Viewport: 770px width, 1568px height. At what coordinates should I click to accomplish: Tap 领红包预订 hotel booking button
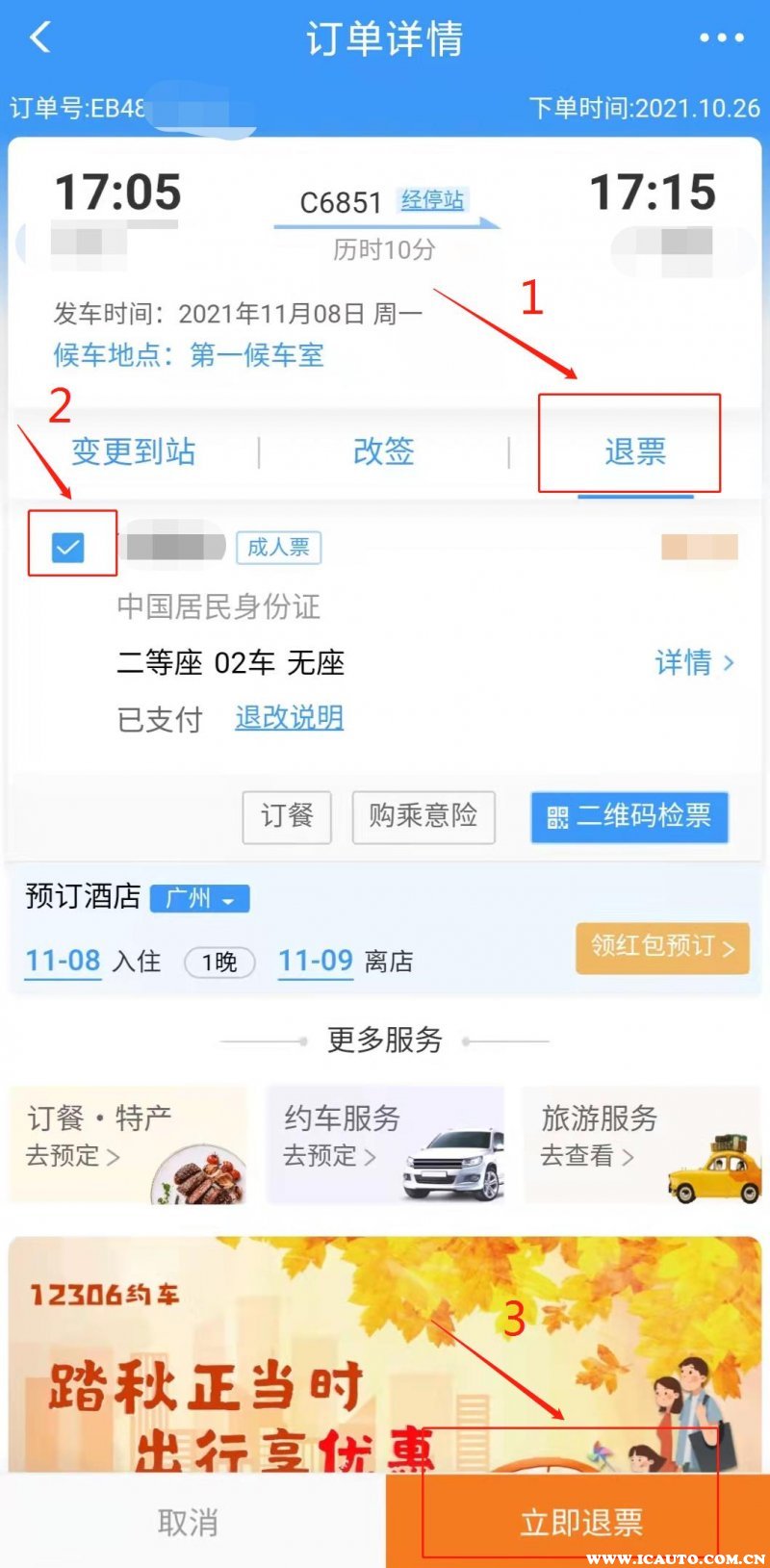click(662, 947)
